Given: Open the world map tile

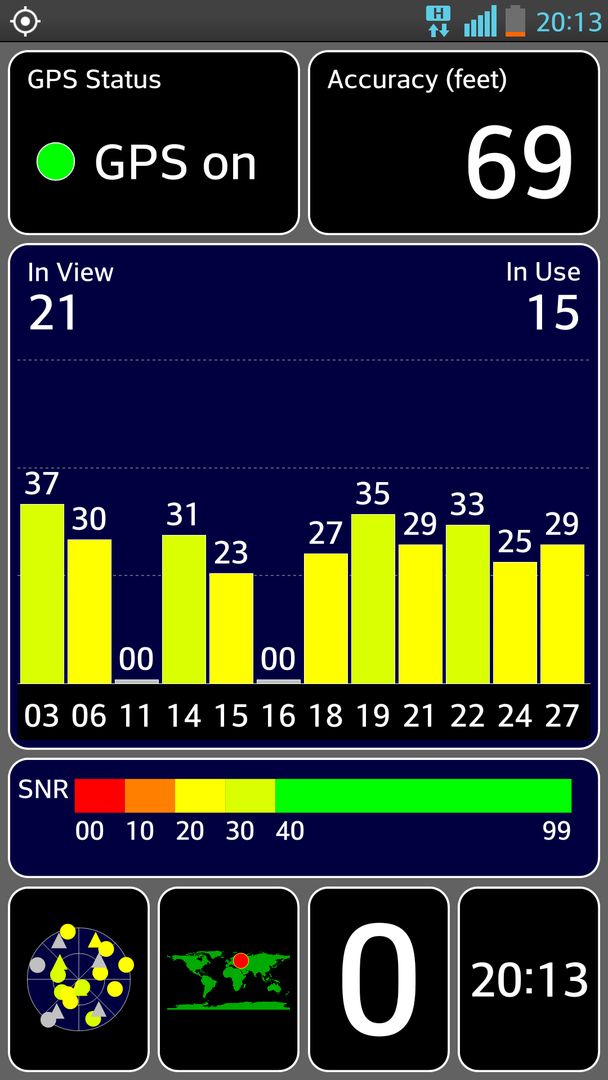Looking at the screenshot, I should 229,980.
